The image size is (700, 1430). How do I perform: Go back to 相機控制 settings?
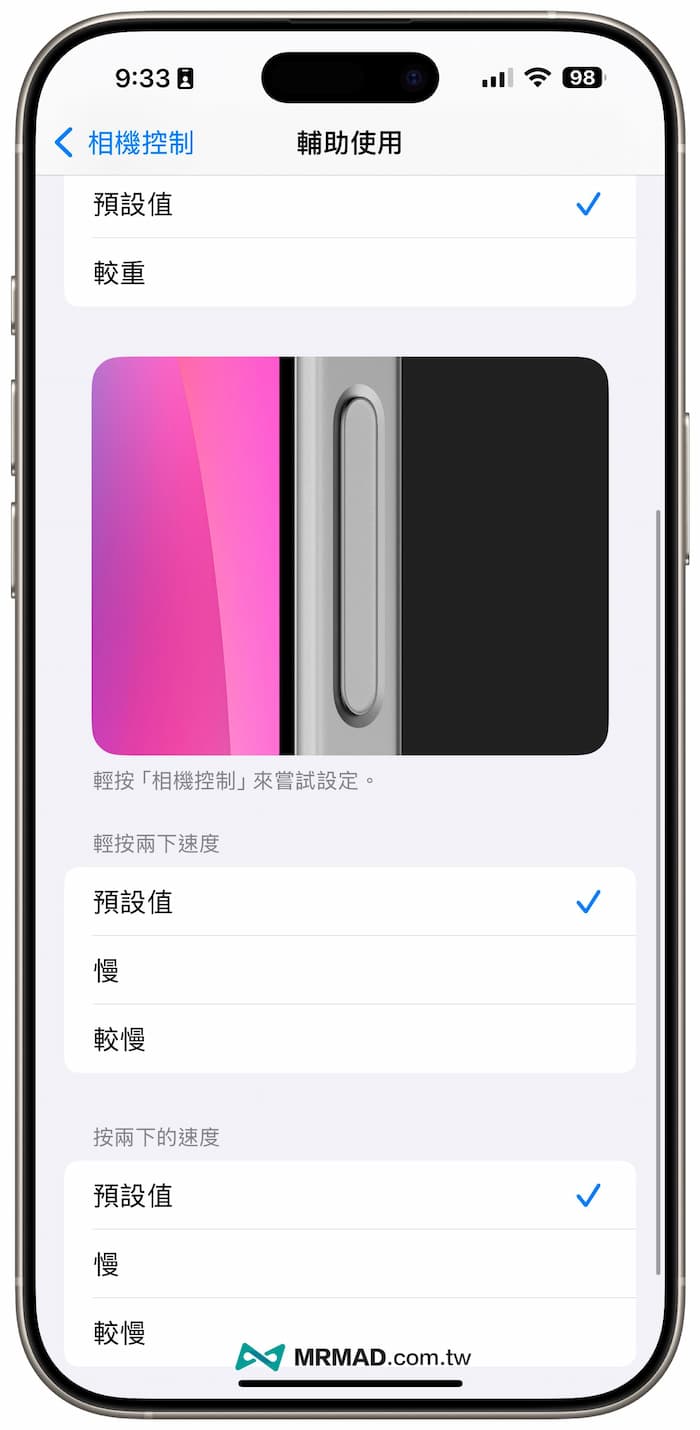point(124,143)
